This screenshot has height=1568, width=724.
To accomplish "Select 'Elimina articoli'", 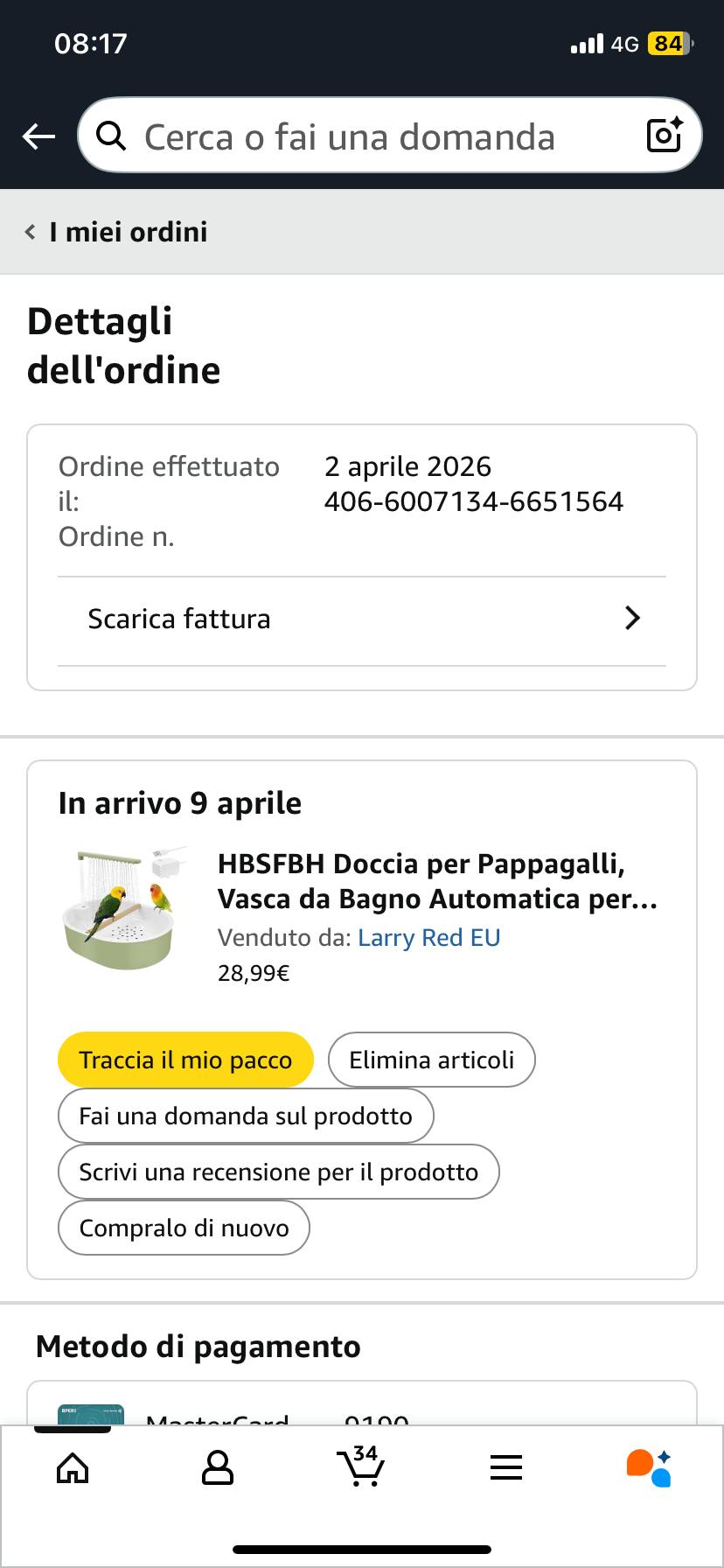I will 431,1060.
